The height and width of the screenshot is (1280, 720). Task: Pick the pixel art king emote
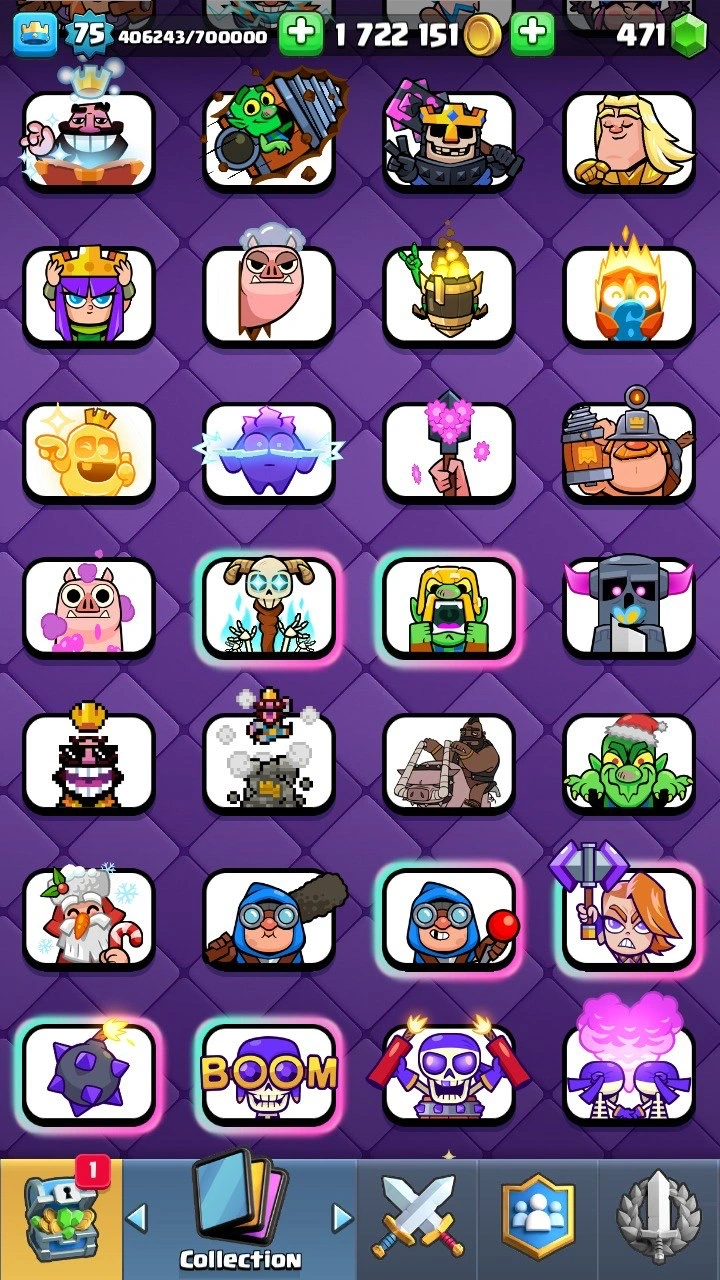(x=88, y=762)
